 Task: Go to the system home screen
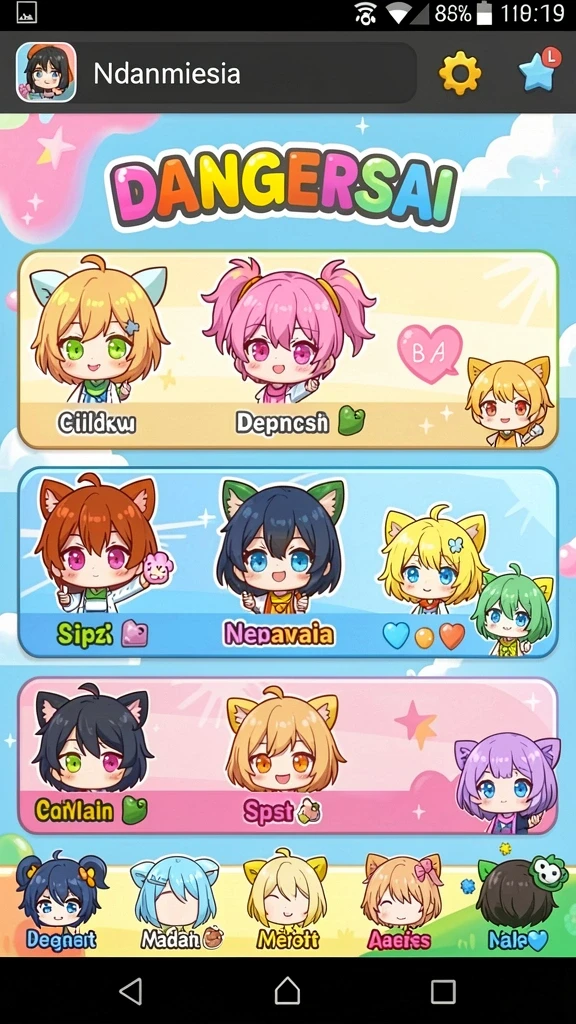(x=287, y=991)
